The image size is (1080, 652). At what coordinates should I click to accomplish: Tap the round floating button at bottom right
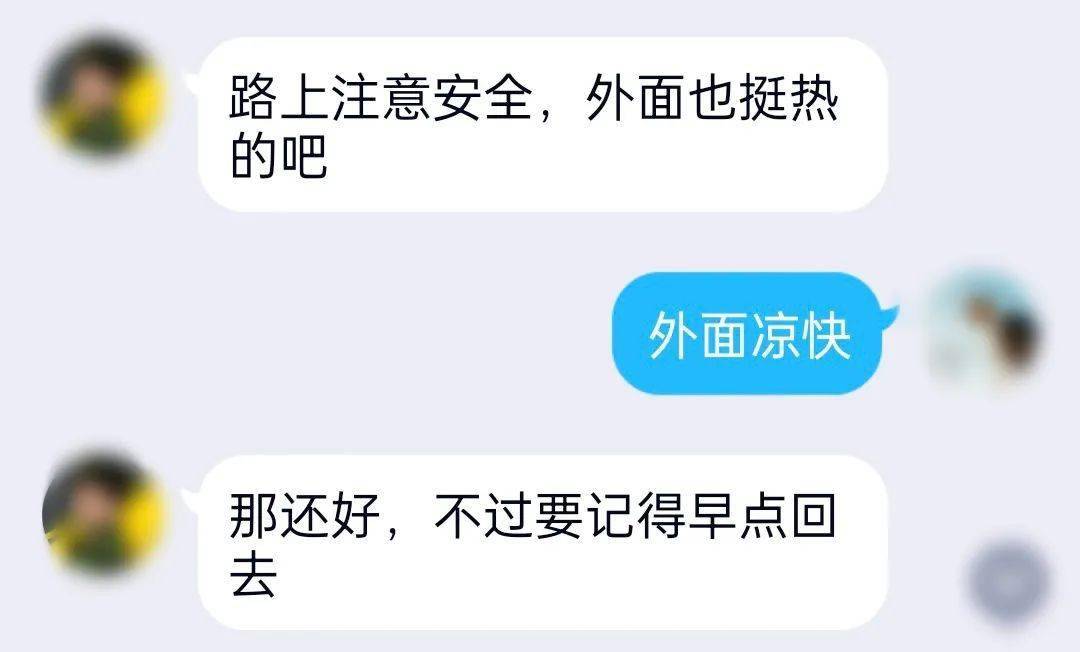pos(1008,583)
